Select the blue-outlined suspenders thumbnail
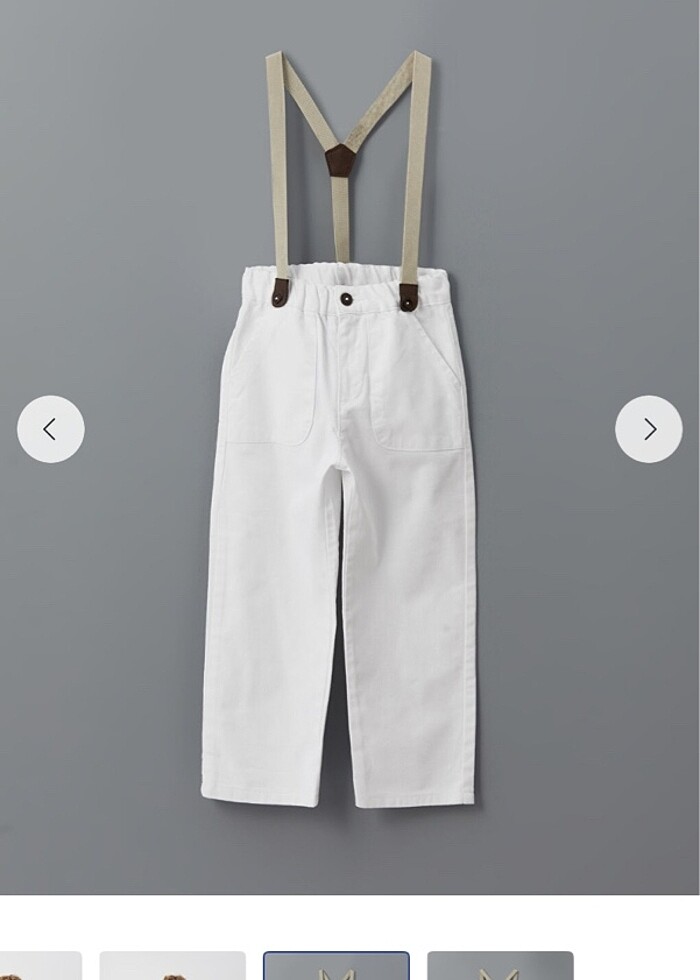The width and height of the screenshot is (700, 980). 336,966
